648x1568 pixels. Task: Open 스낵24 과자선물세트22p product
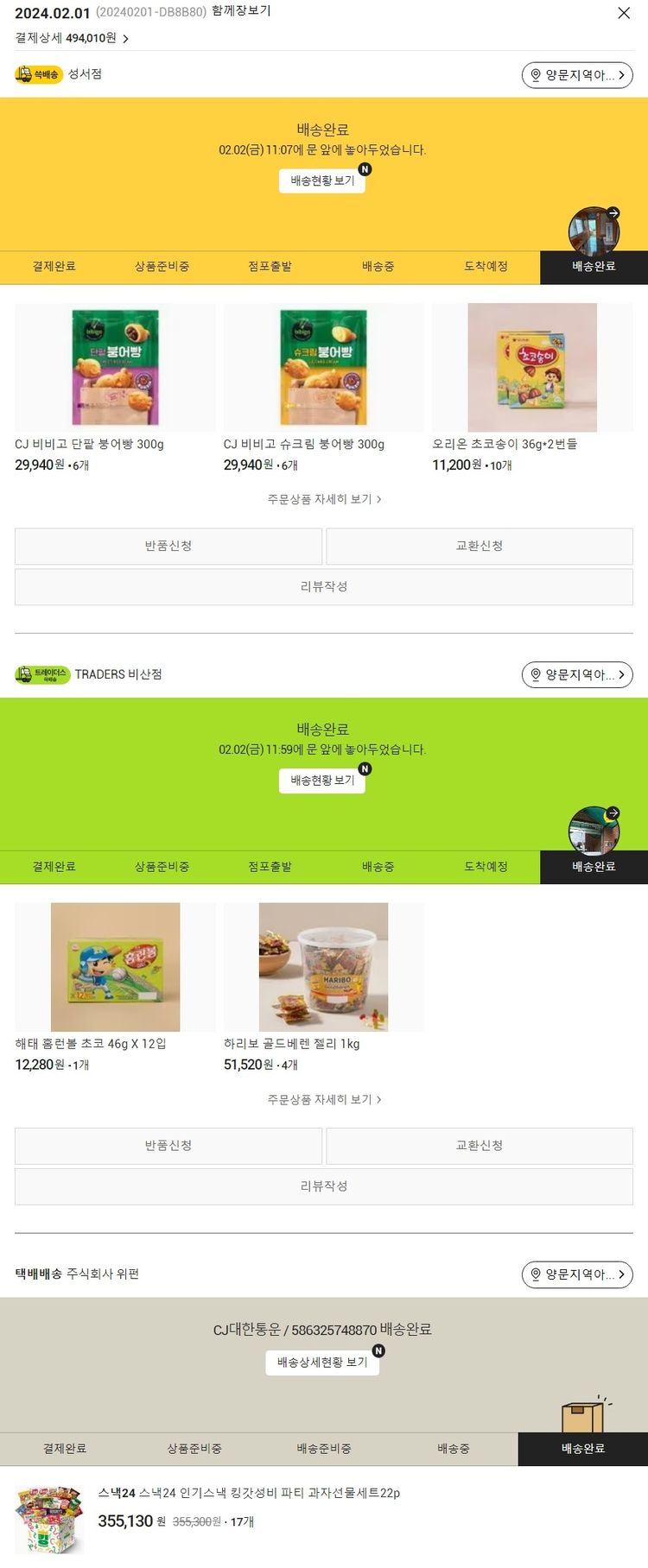pyautogui.click(x=249, y=1493)
